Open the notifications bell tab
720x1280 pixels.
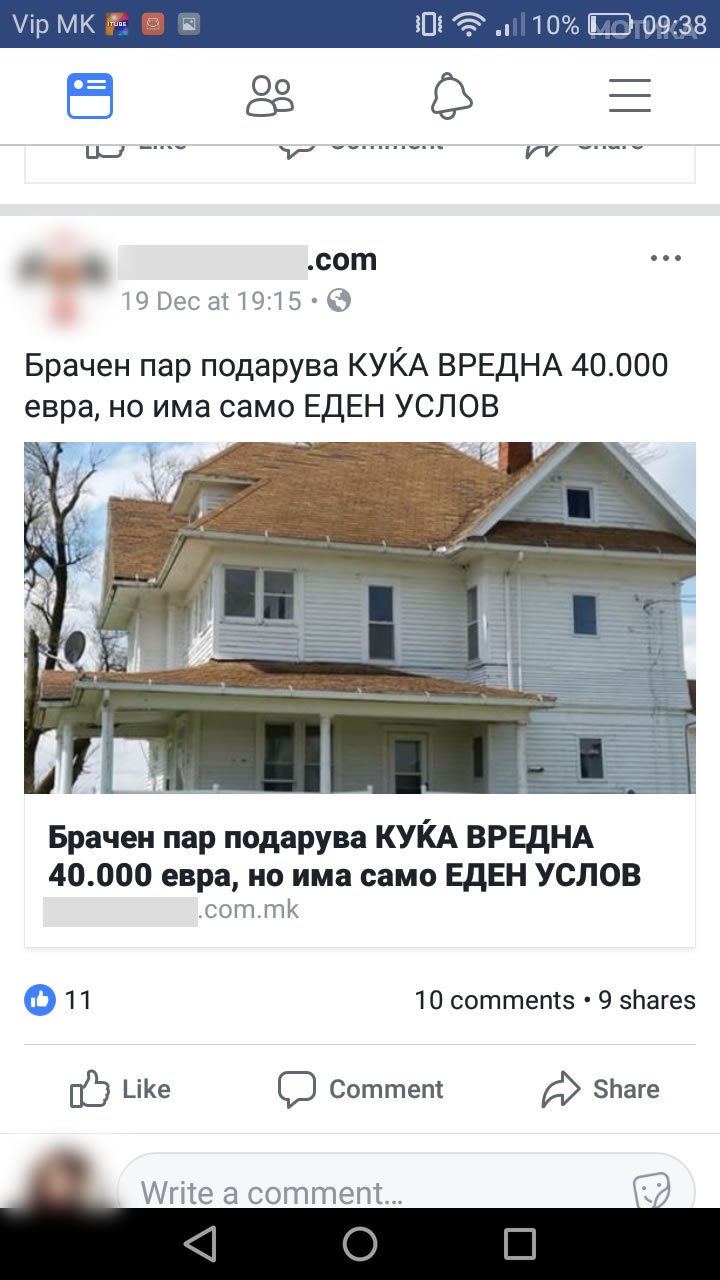[451, 96]
